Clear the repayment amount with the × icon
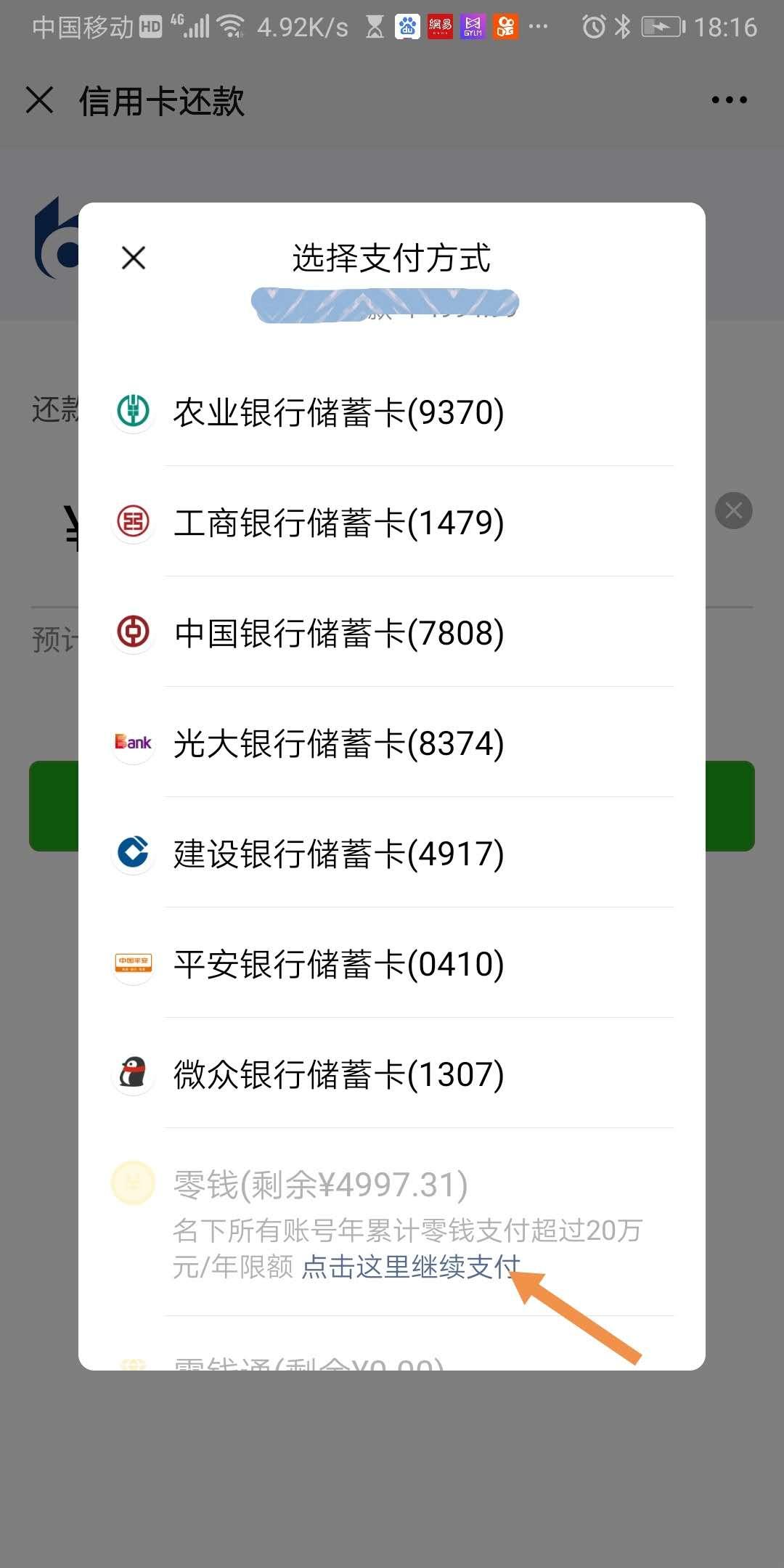Image resolution: width=784 pixels, height=1568 pixels. click(x=733, y=510)
